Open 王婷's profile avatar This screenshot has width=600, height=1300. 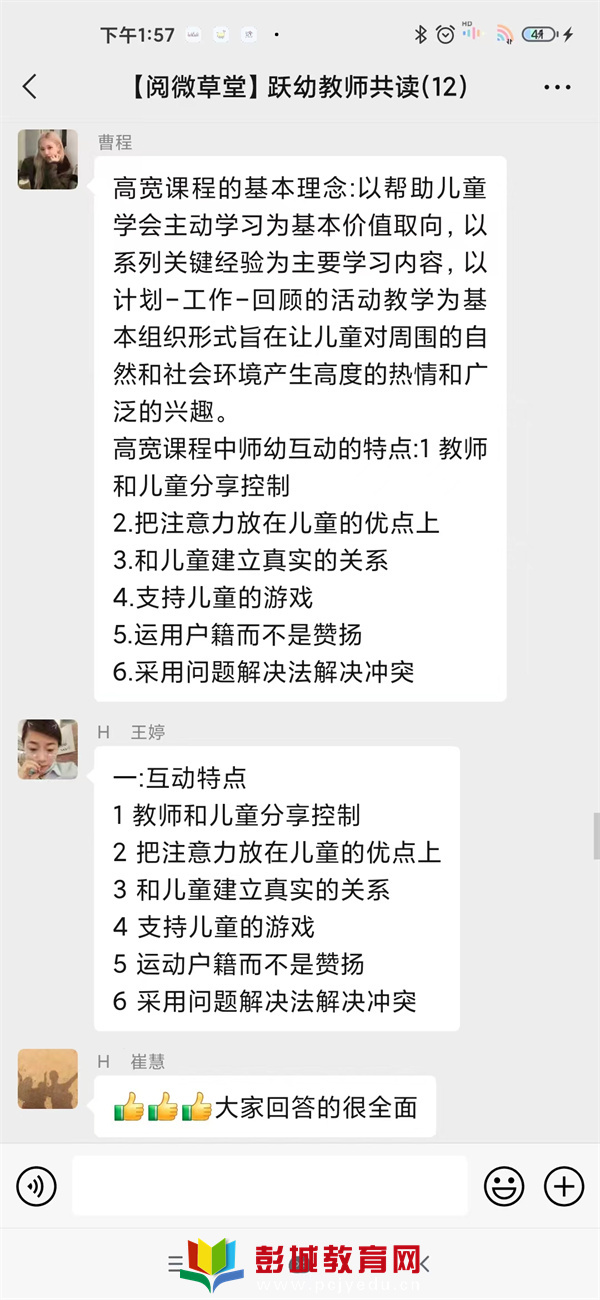47,749
